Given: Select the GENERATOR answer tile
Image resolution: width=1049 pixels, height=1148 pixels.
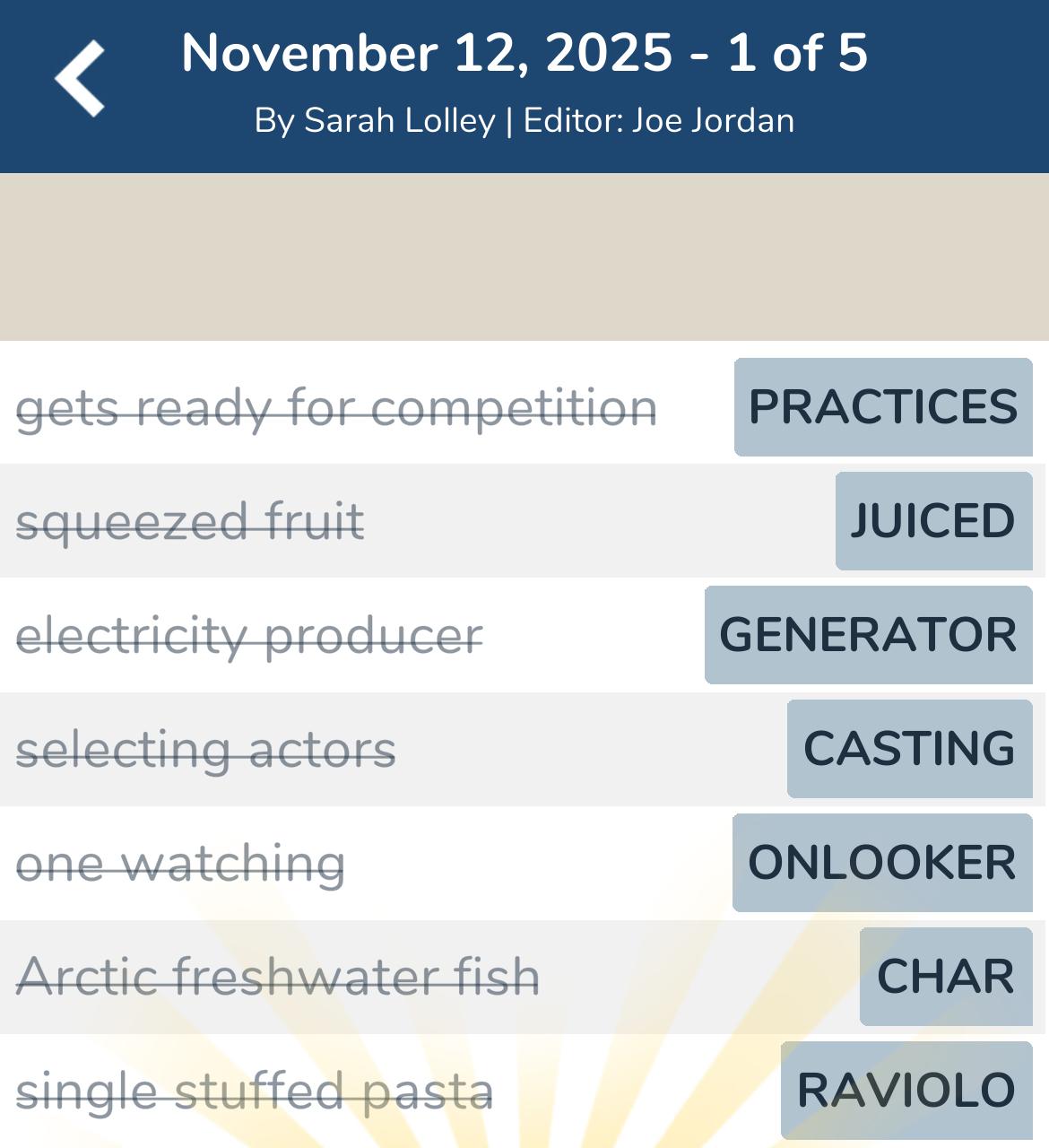Looking at the screenshot, I should pyautogui.click(x=867, y=635).
